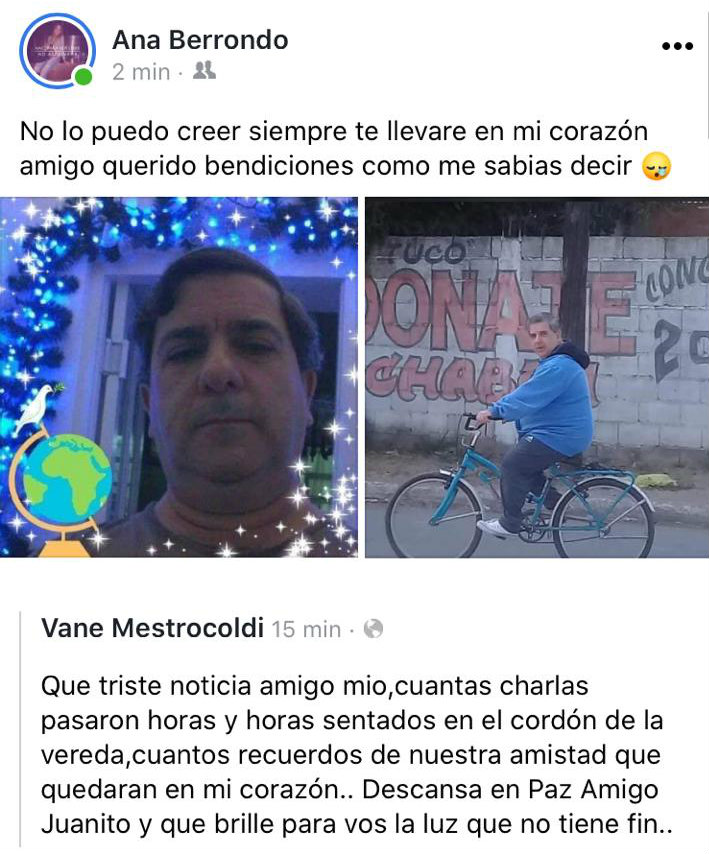
Task: Open the post's three-dot options menu
Action: 677,46
